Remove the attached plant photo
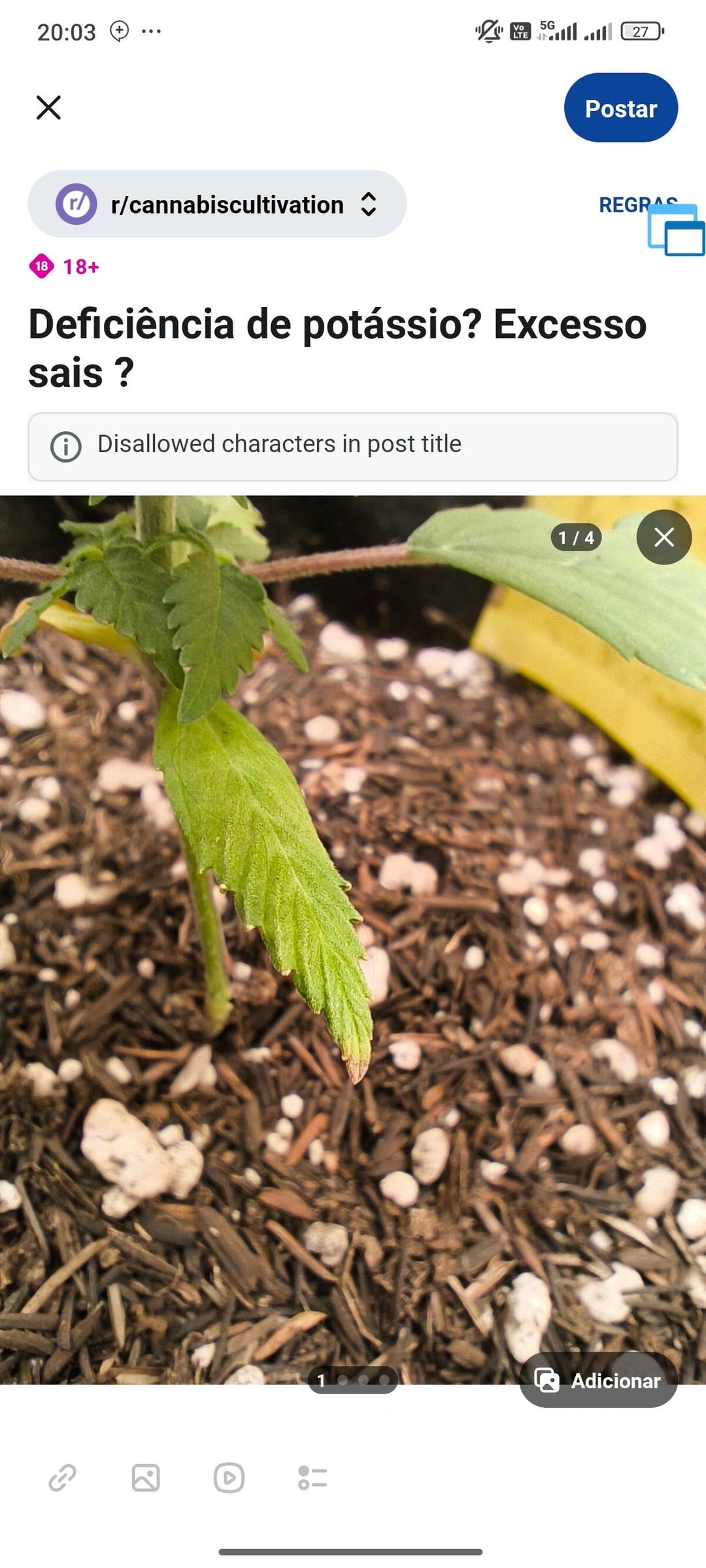706x1568 pixels. click(x=664, y=537)
